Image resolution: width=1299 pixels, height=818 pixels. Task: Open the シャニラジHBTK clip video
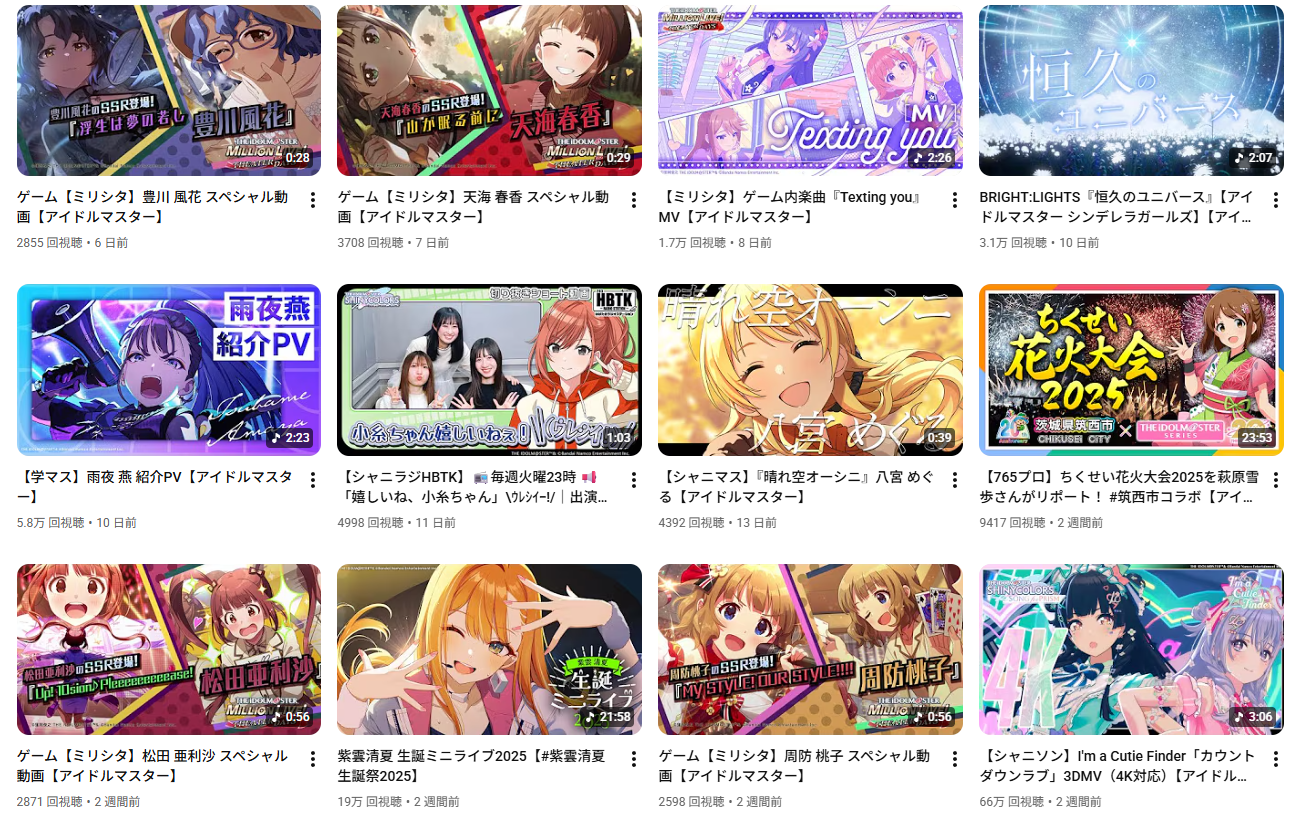[x=489, y=370]
